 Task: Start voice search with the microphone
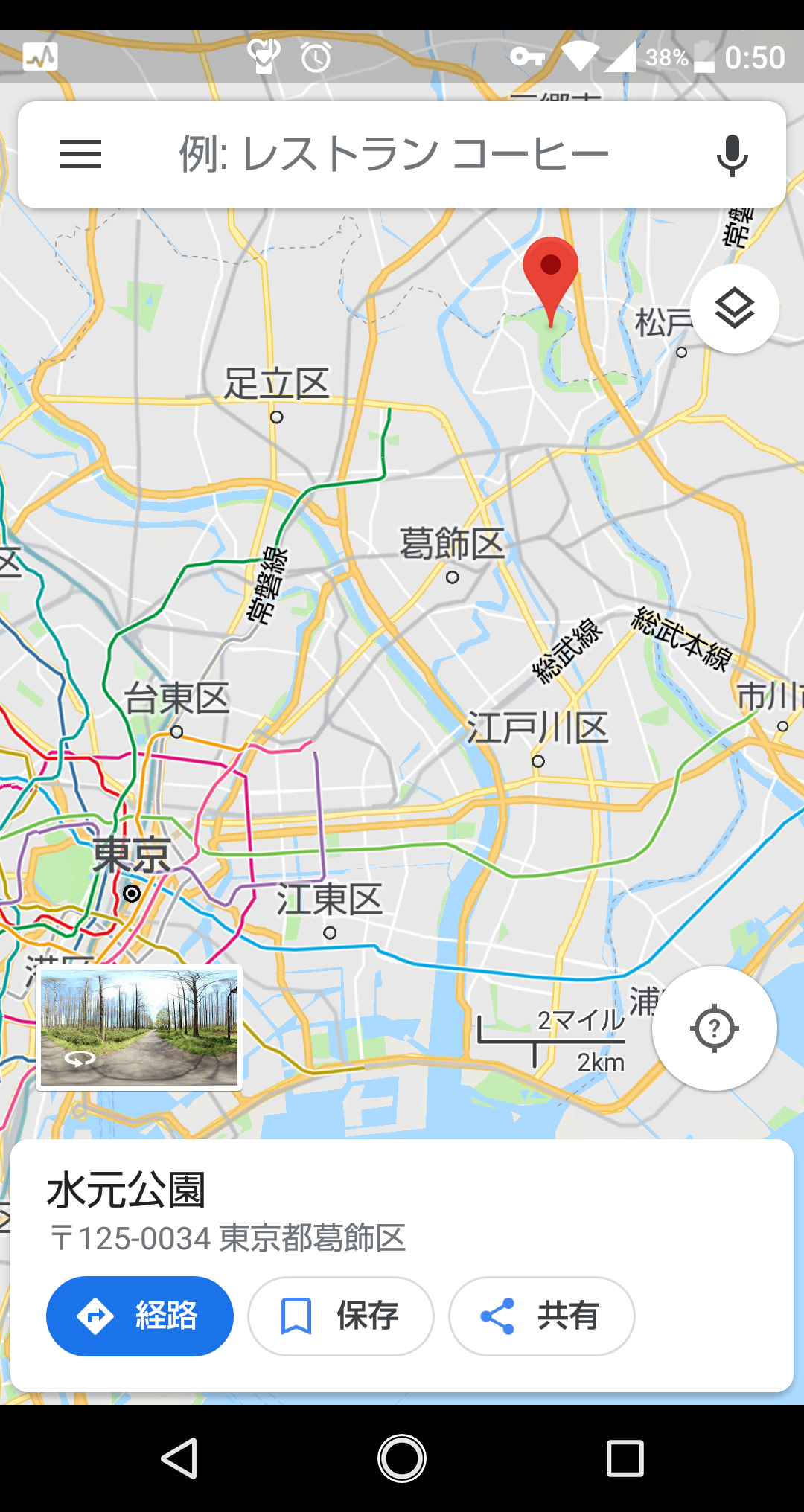click(x=732, y=155)
